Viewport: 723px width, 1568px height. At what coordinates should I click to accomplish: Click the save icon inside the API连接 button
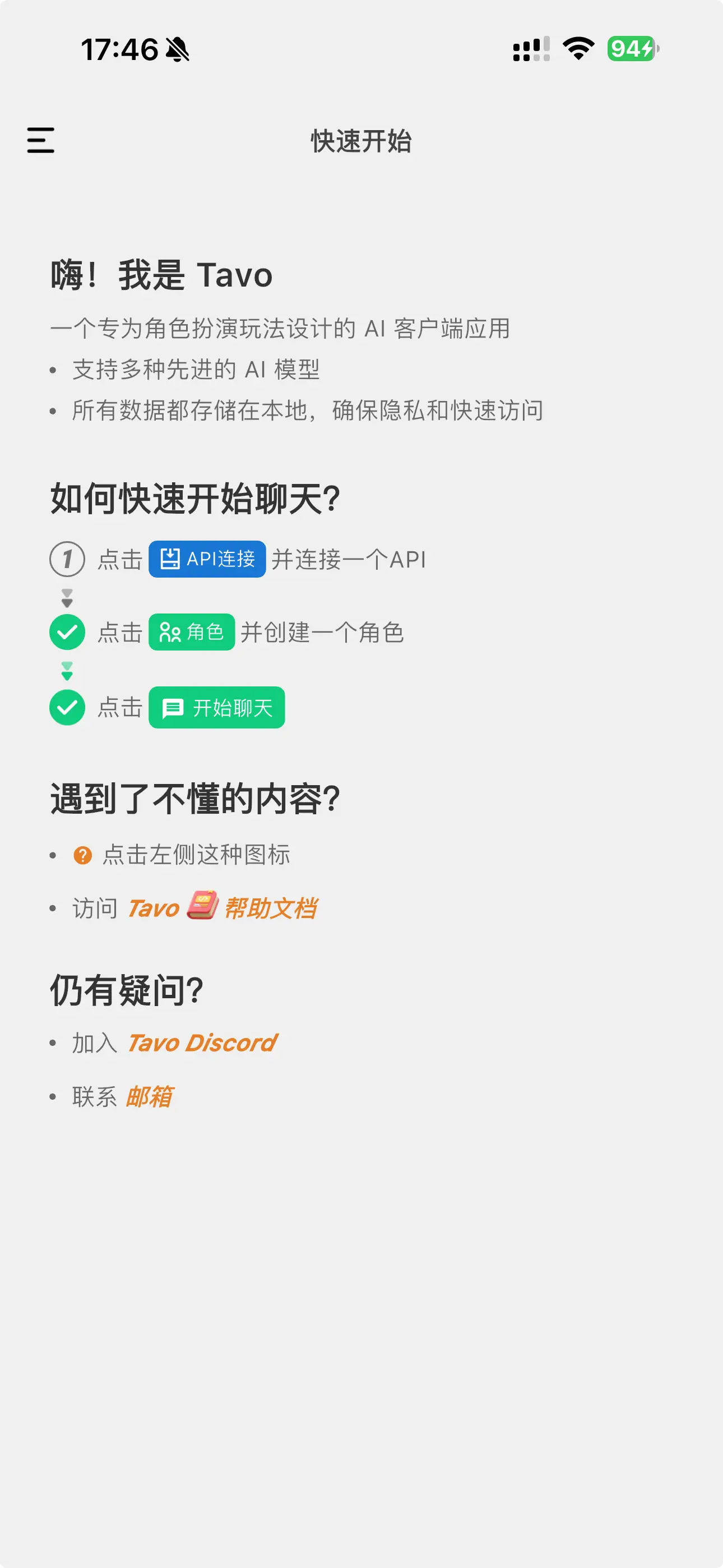(x=170, y=559)
